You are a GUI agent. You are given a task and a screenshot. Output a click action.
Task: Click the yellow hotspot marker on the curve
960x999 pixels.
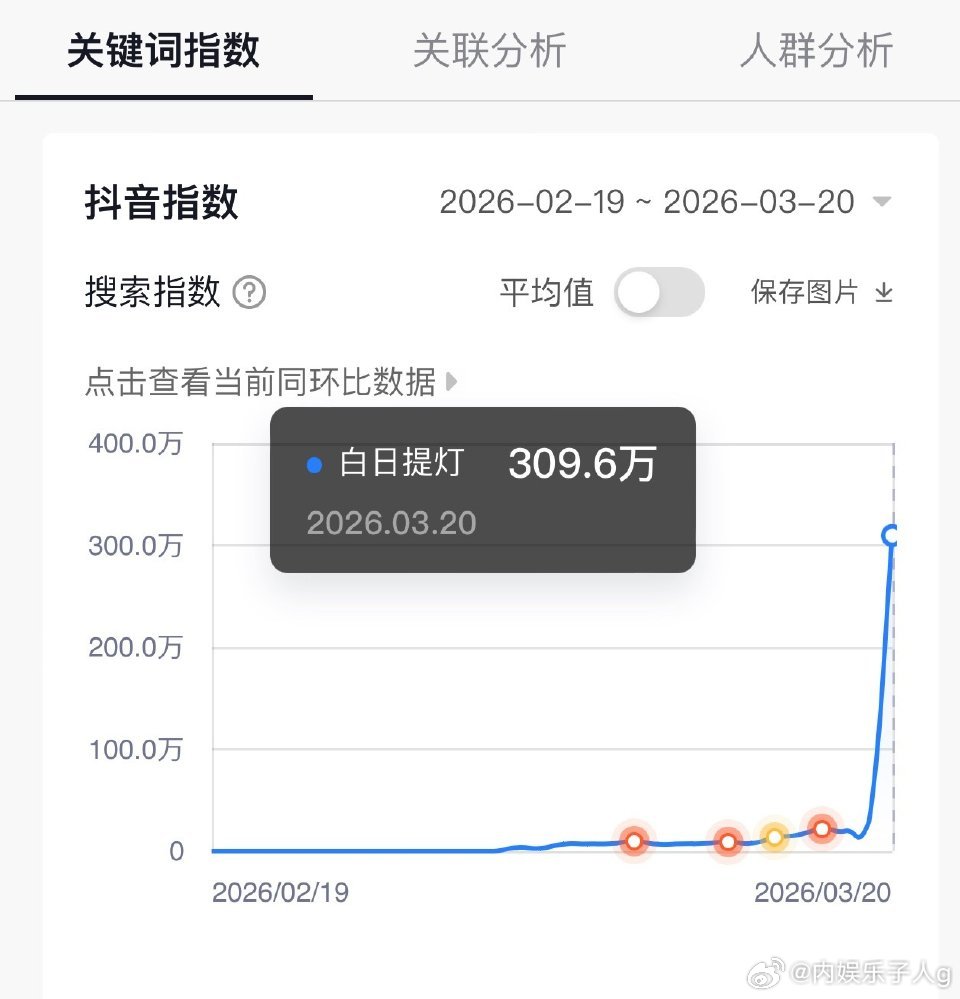click(x=773, y=839)
